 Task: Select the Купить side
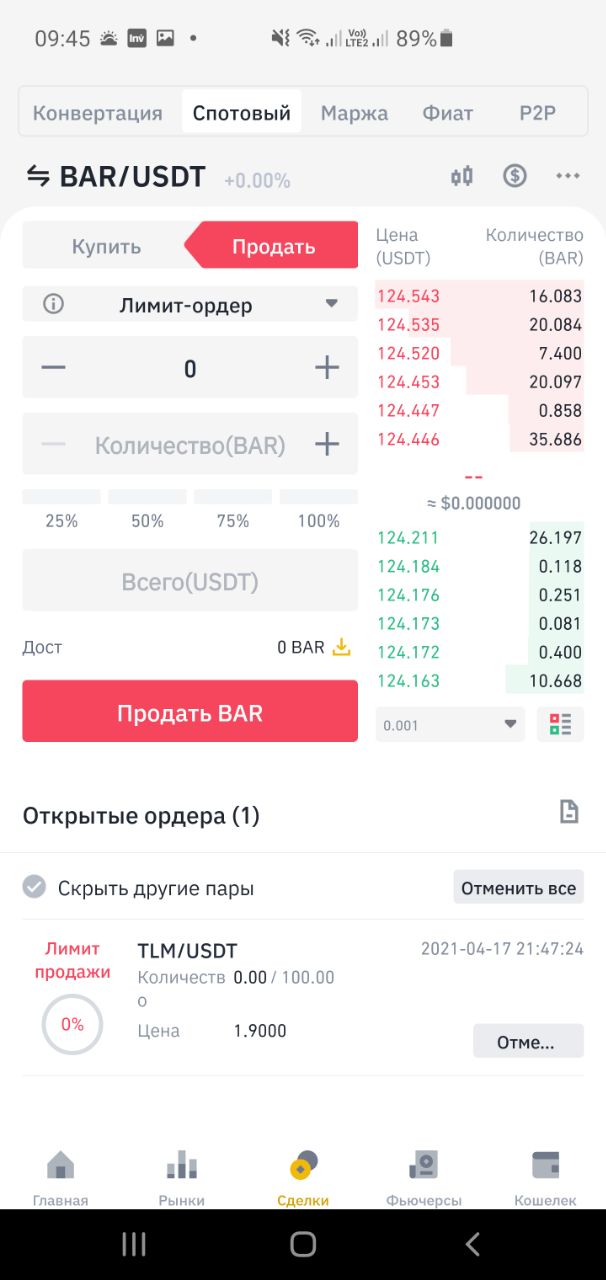coord(106,246)
